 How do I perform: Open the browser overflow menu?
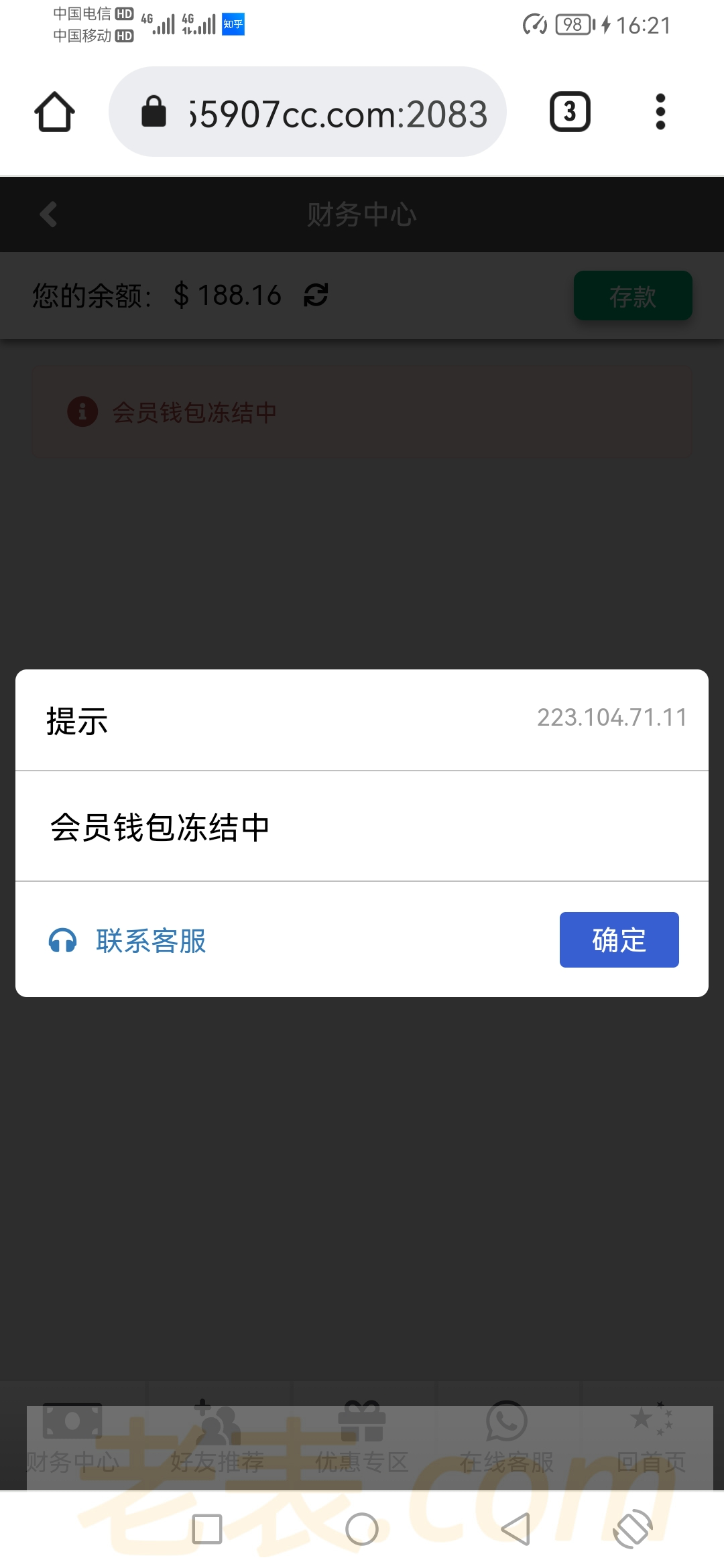[x=660, y=112]
